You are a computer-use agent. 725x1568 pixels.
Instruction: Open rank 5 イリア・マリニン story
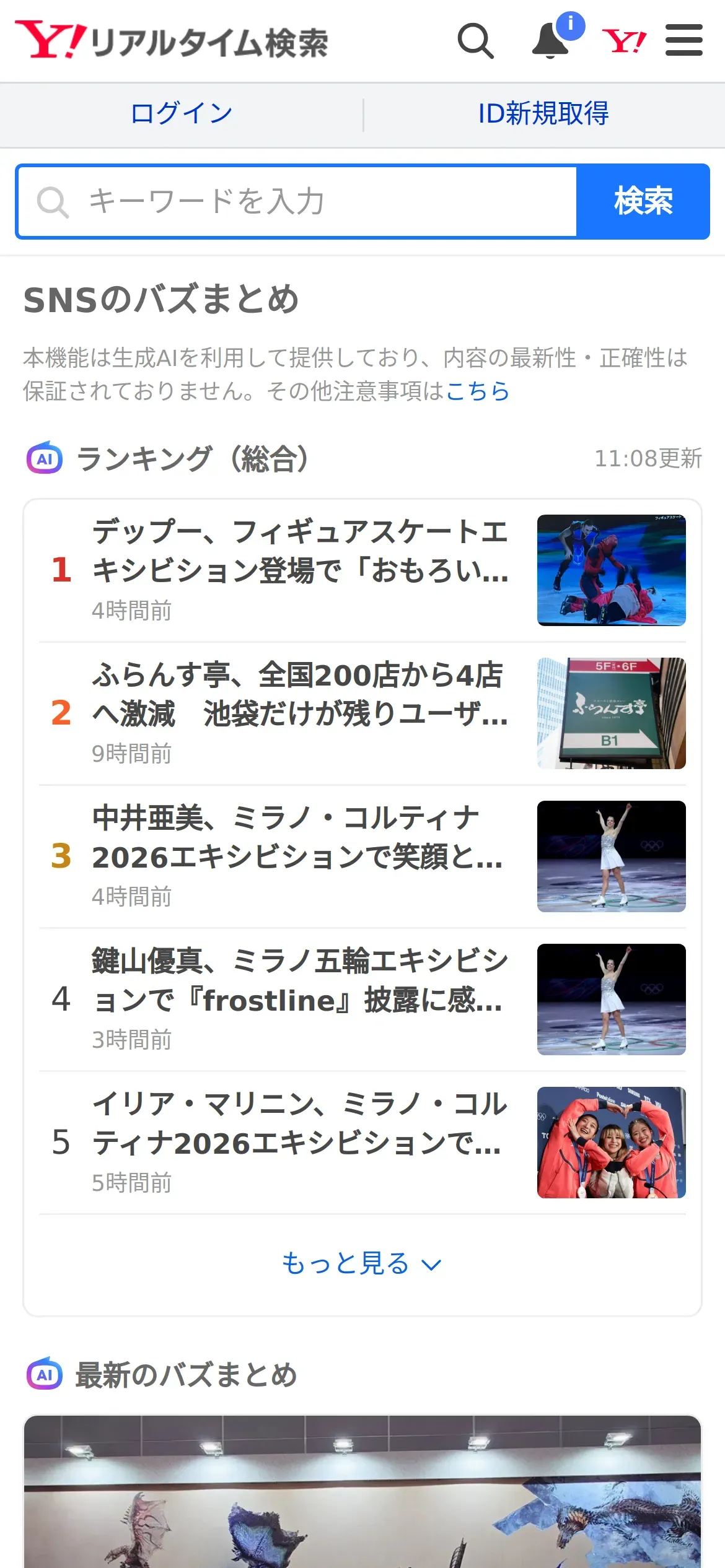click(x=300, y=1142)
